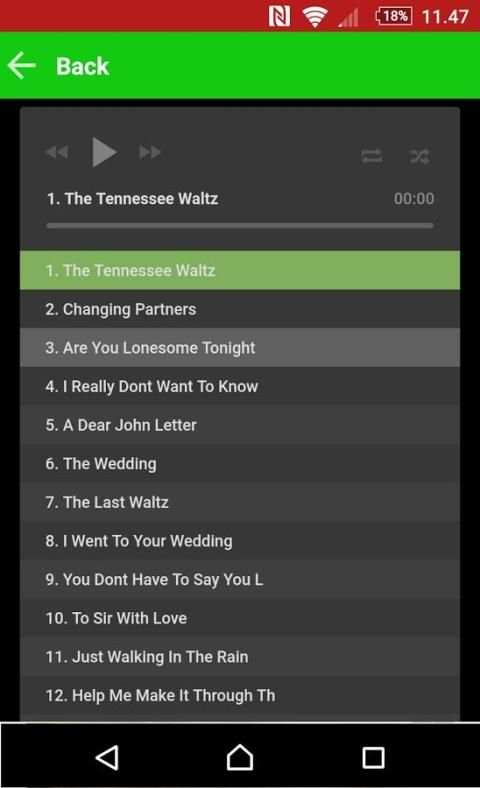Viewport: 480px width, 788px height.
Task: Play the current track
Action: (105, 152)
